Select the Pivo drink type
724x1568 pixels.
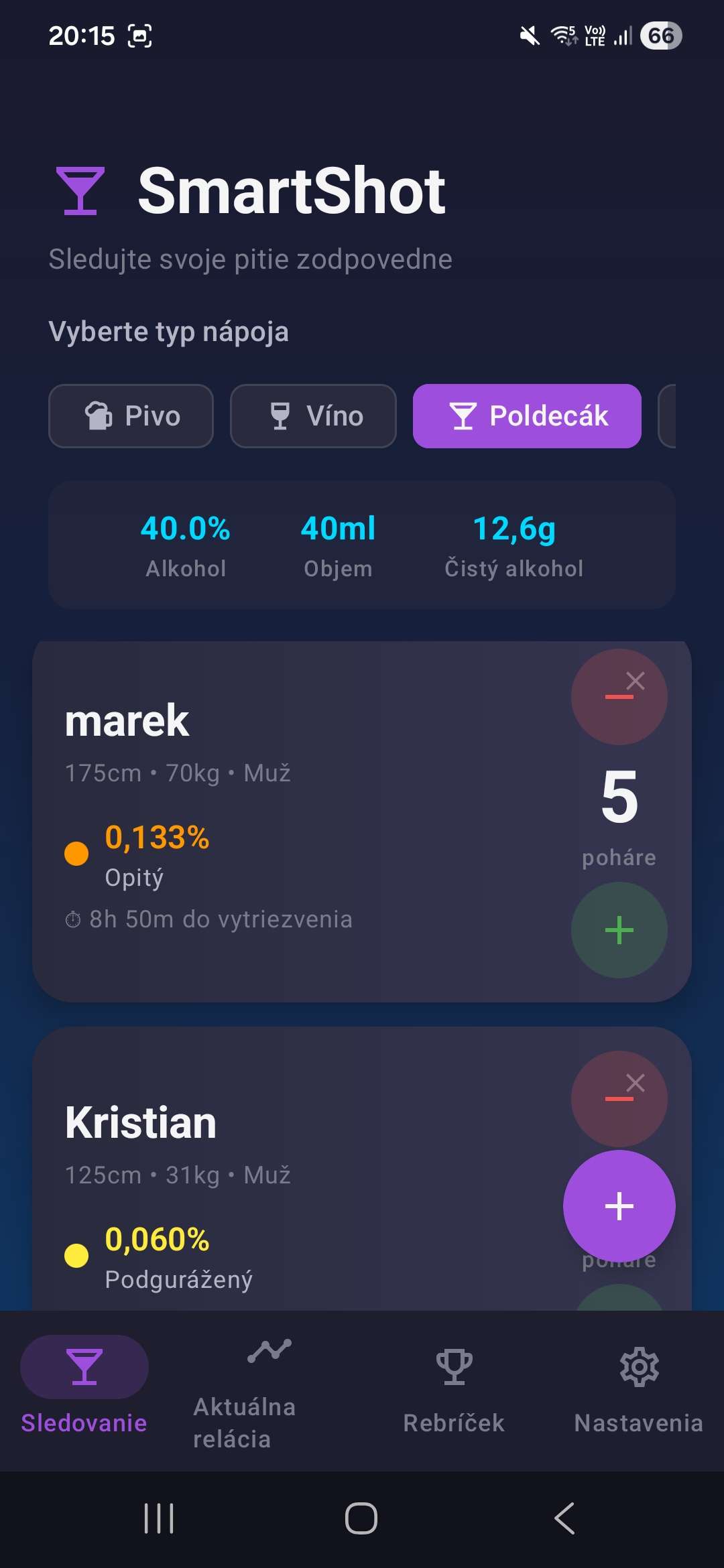tap(131, 416)
